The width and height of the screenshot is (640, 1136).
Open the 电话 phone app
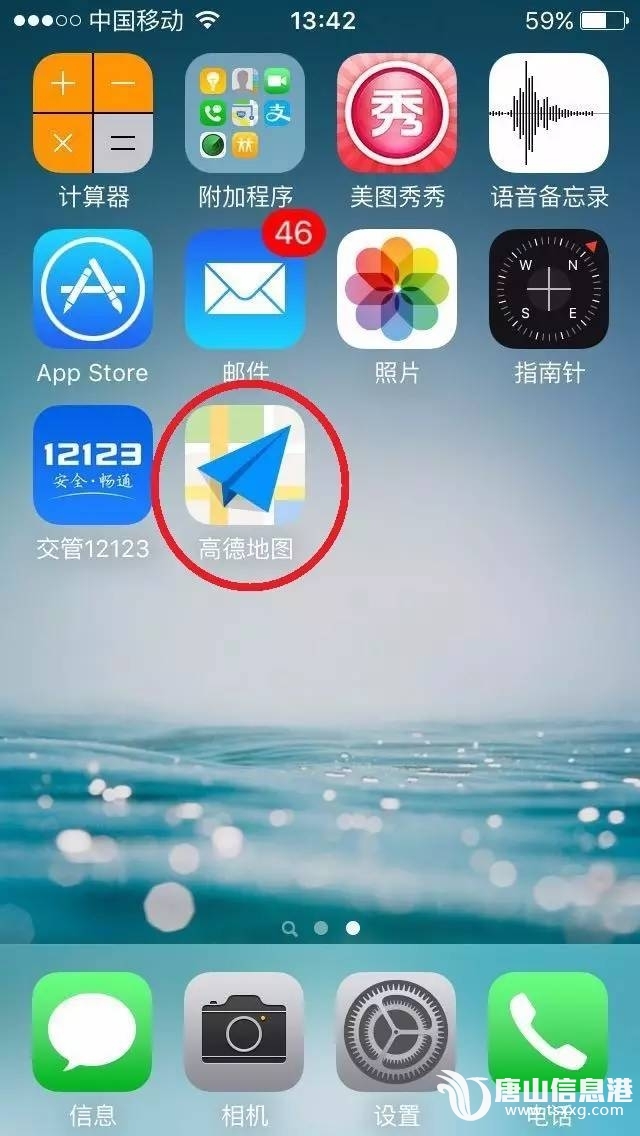pos(549,1032)
